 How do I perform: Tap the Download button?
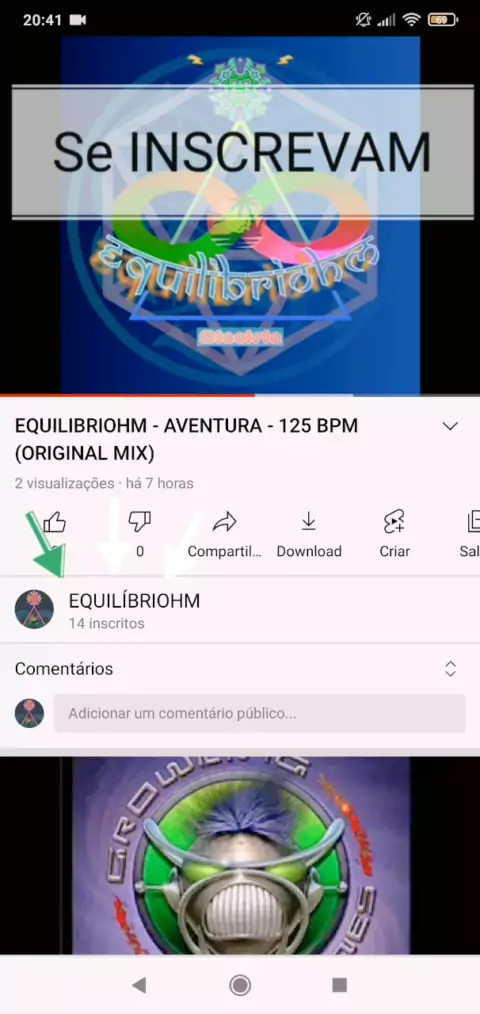[x=309, y=534]
